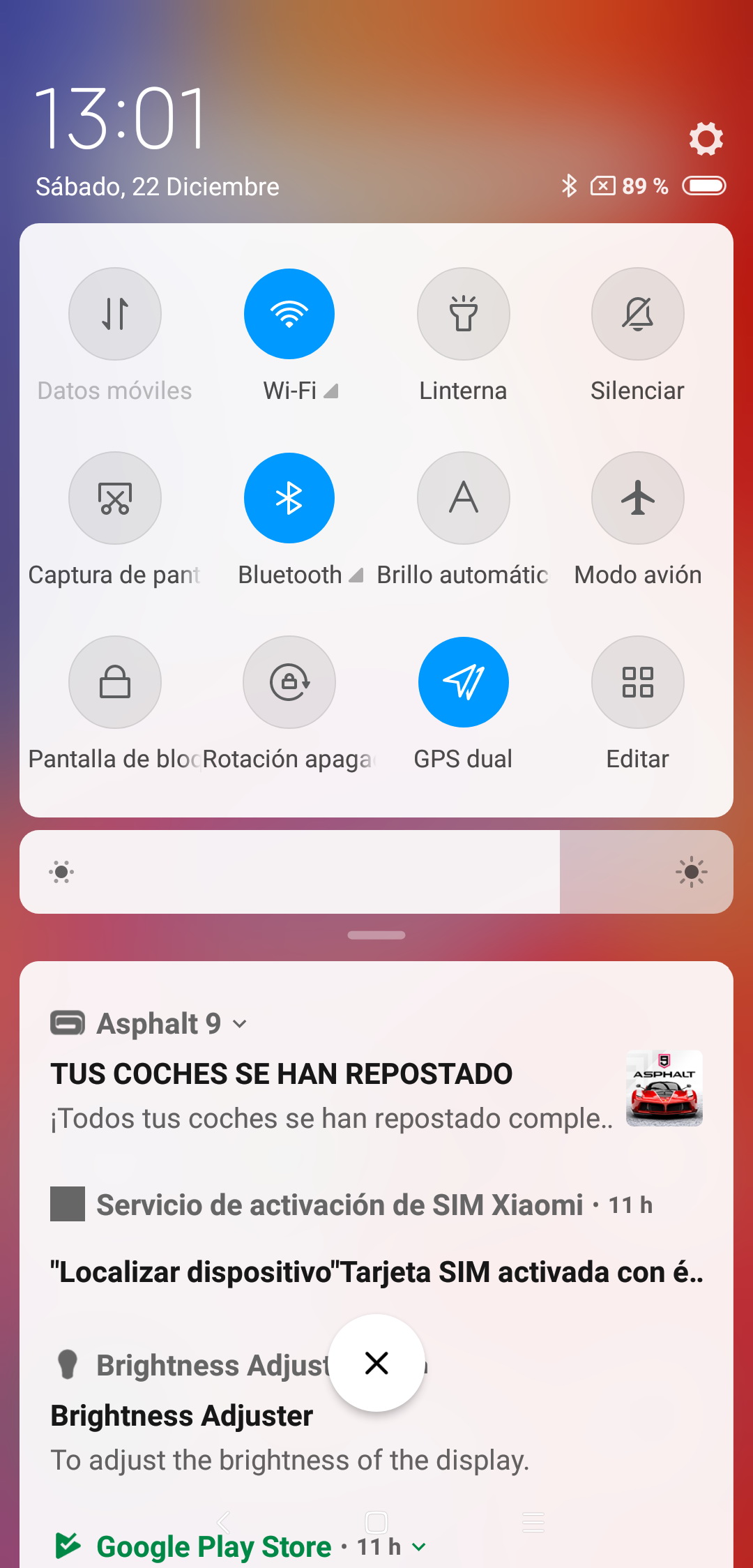This screenshot has height=1568, width=753.
Task: Open the Brightness Adjuster notification
Action: 376,1416
